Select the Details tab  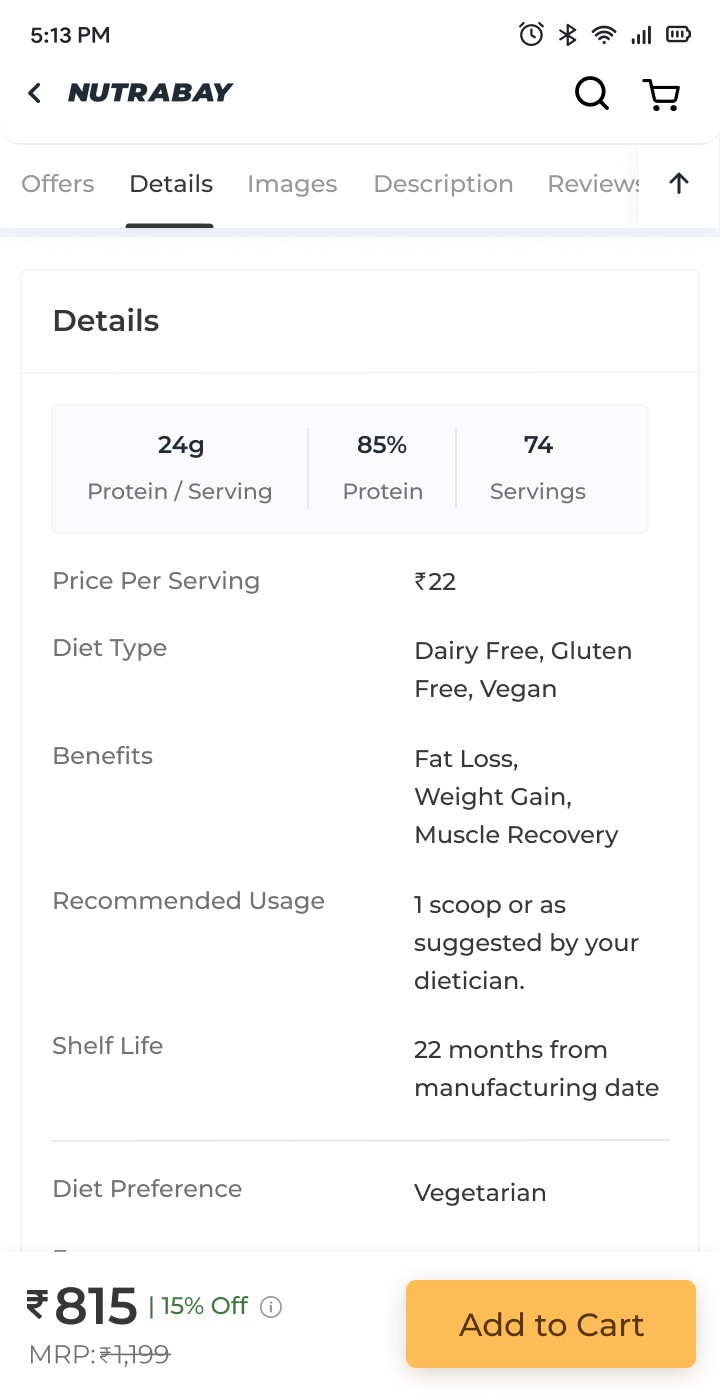(x=171, y=184)
